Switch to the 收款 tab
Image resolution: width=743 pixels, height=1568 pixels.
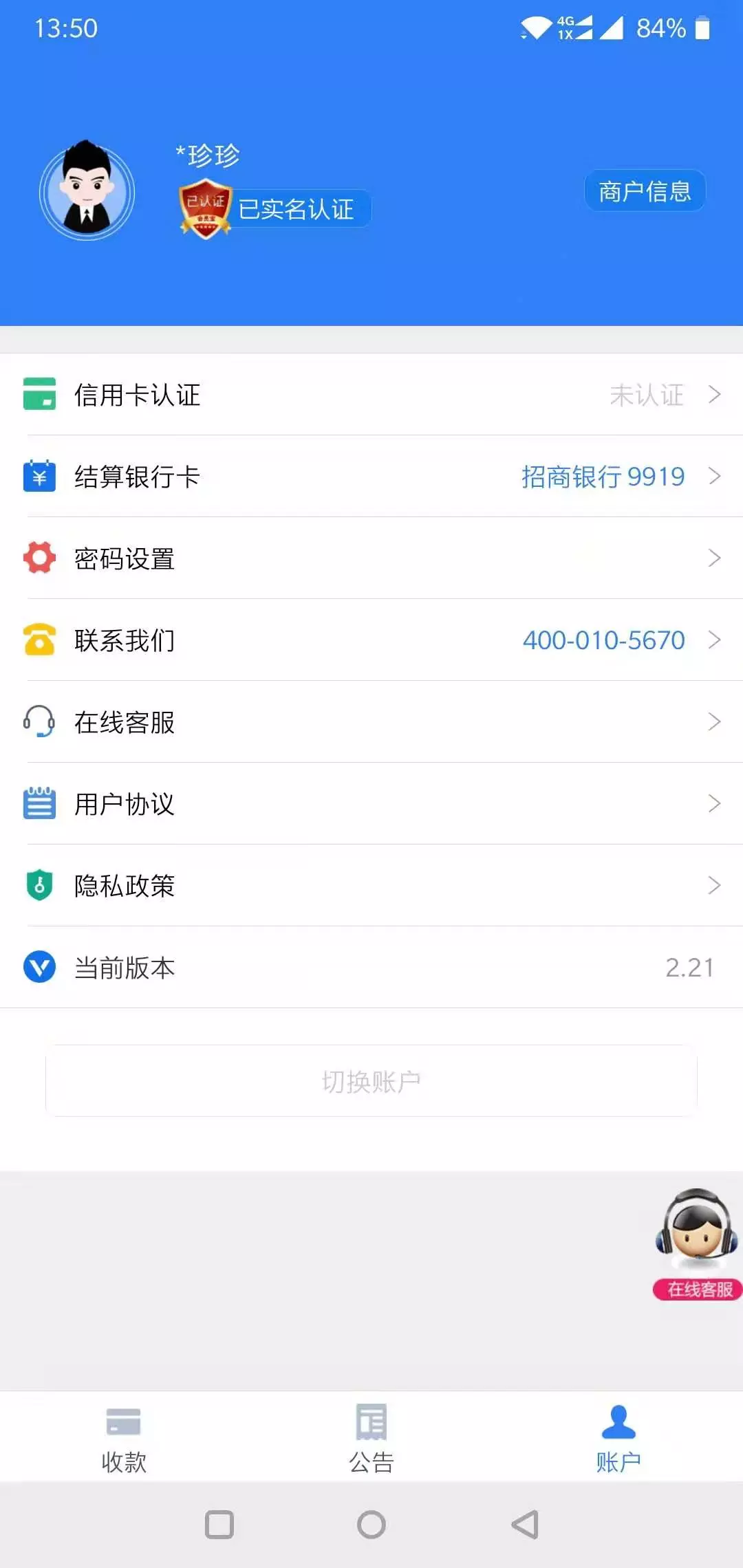click(x=124, y=1437)
